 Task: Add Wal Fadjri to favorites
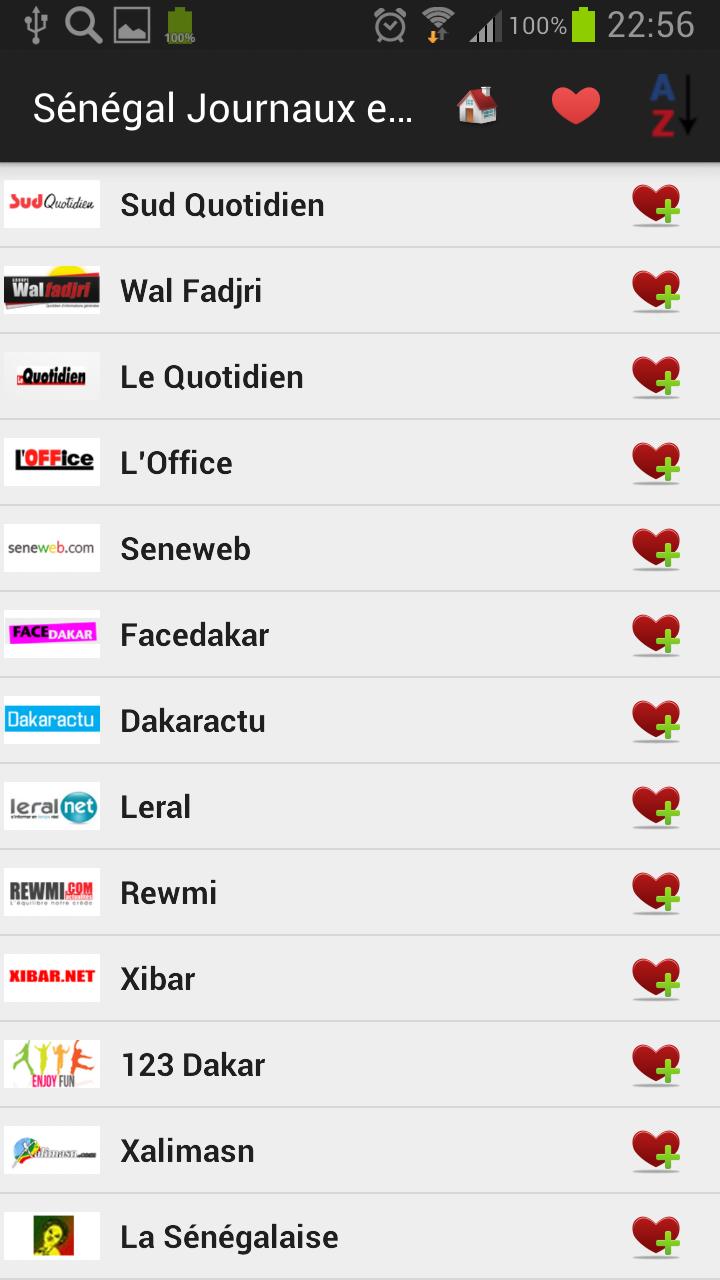656,291
